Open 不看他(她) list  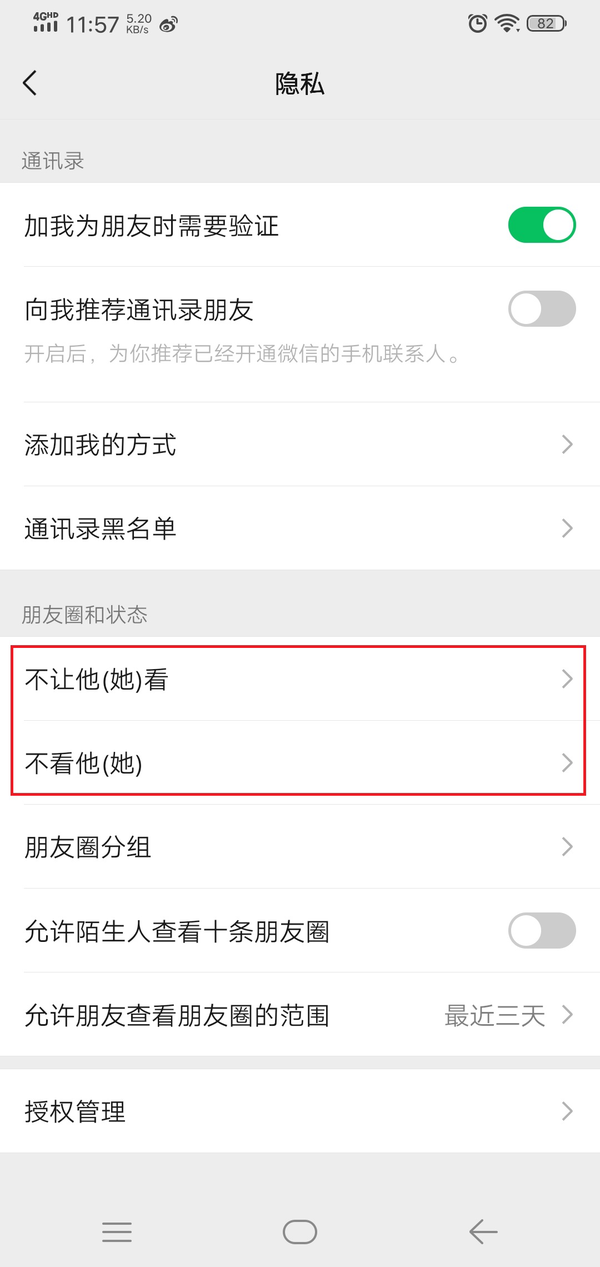tap(300, 764)
